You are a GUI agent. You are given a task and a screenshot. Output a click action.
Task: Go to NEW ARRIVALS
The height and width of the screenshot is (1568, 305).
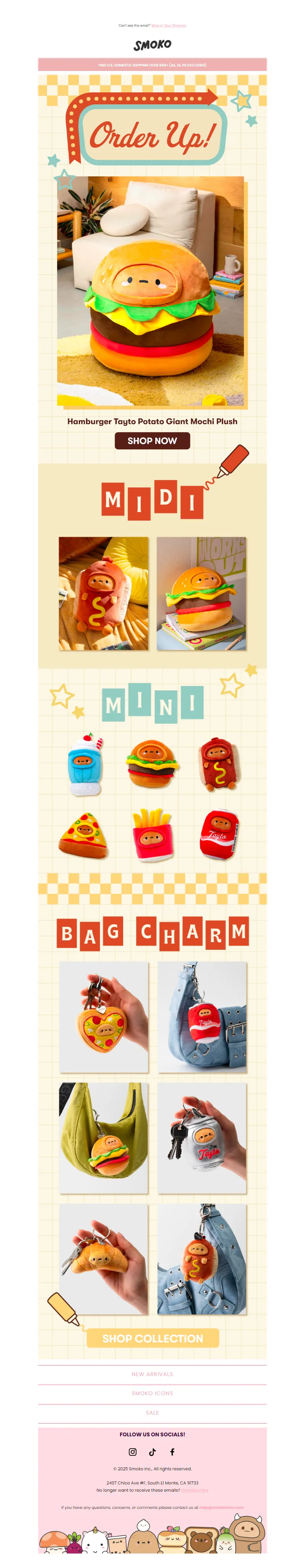pyautogui.click(x=152, y=1374)
